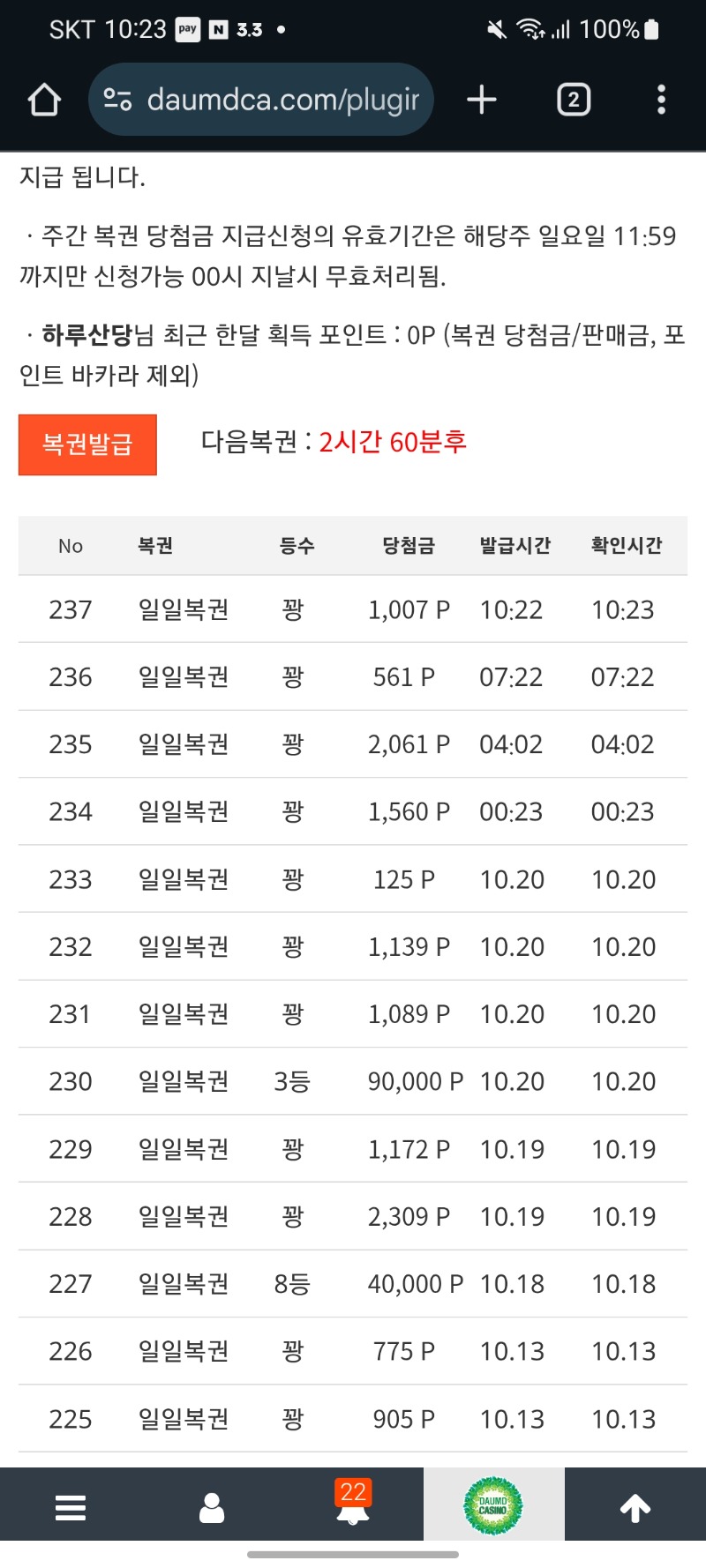Screen dimensions: 706x1568
Task: Tap the 복권발급 button
Action: [x=87, y=444]
